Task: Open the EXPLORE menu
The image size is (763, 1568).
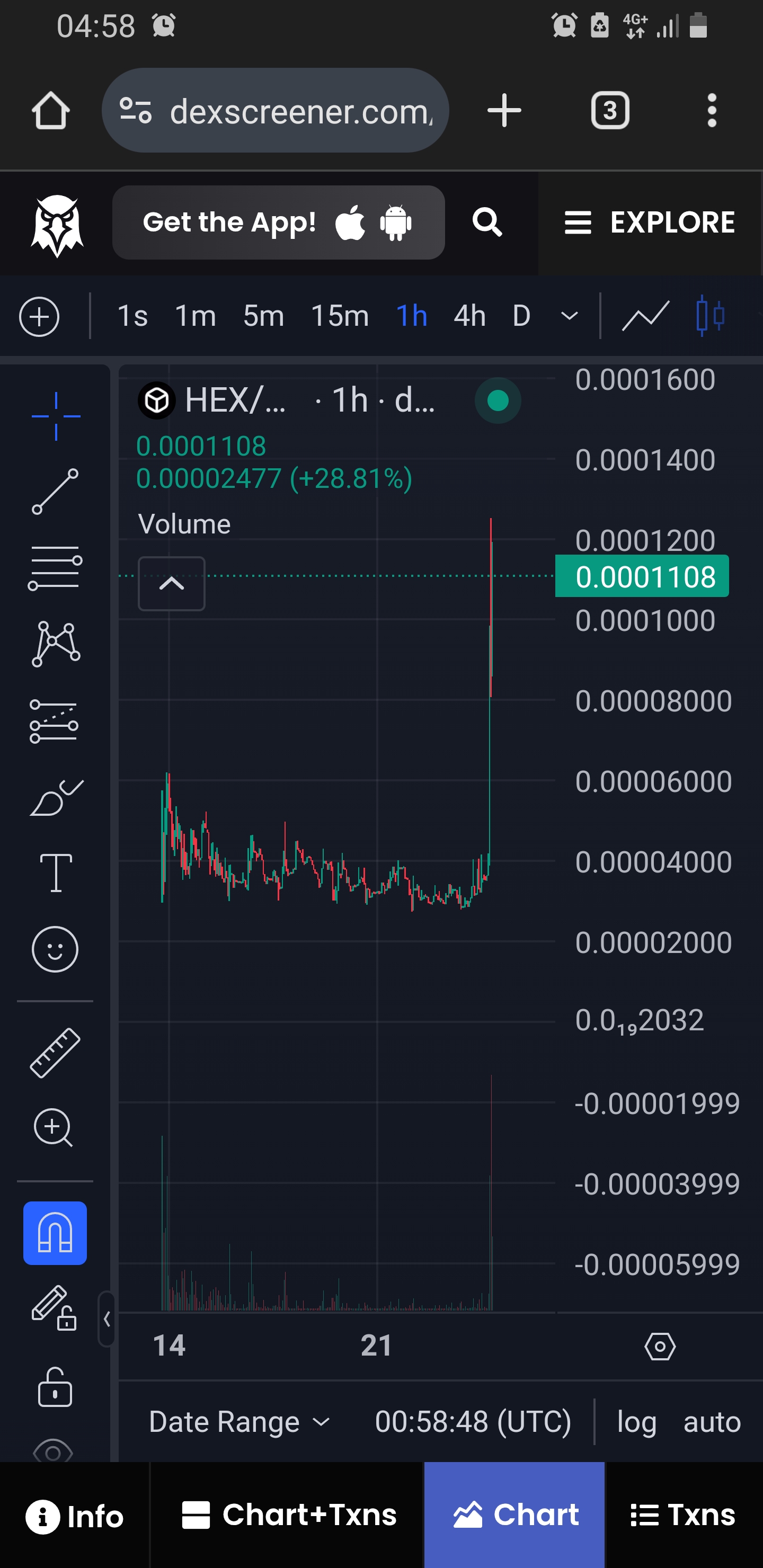Action: pos(650,223)
